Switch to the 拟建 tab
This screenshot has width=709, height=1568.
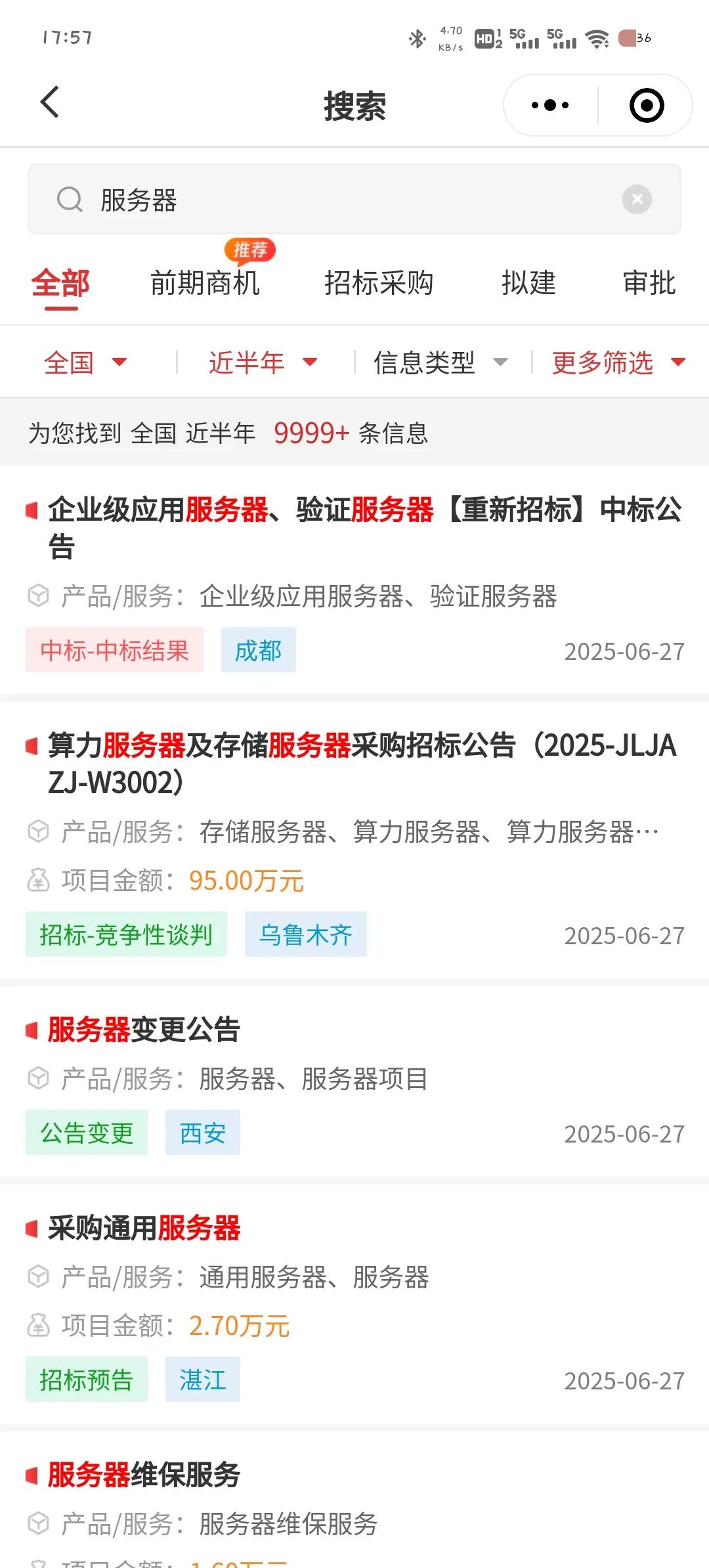coord(528,283)
